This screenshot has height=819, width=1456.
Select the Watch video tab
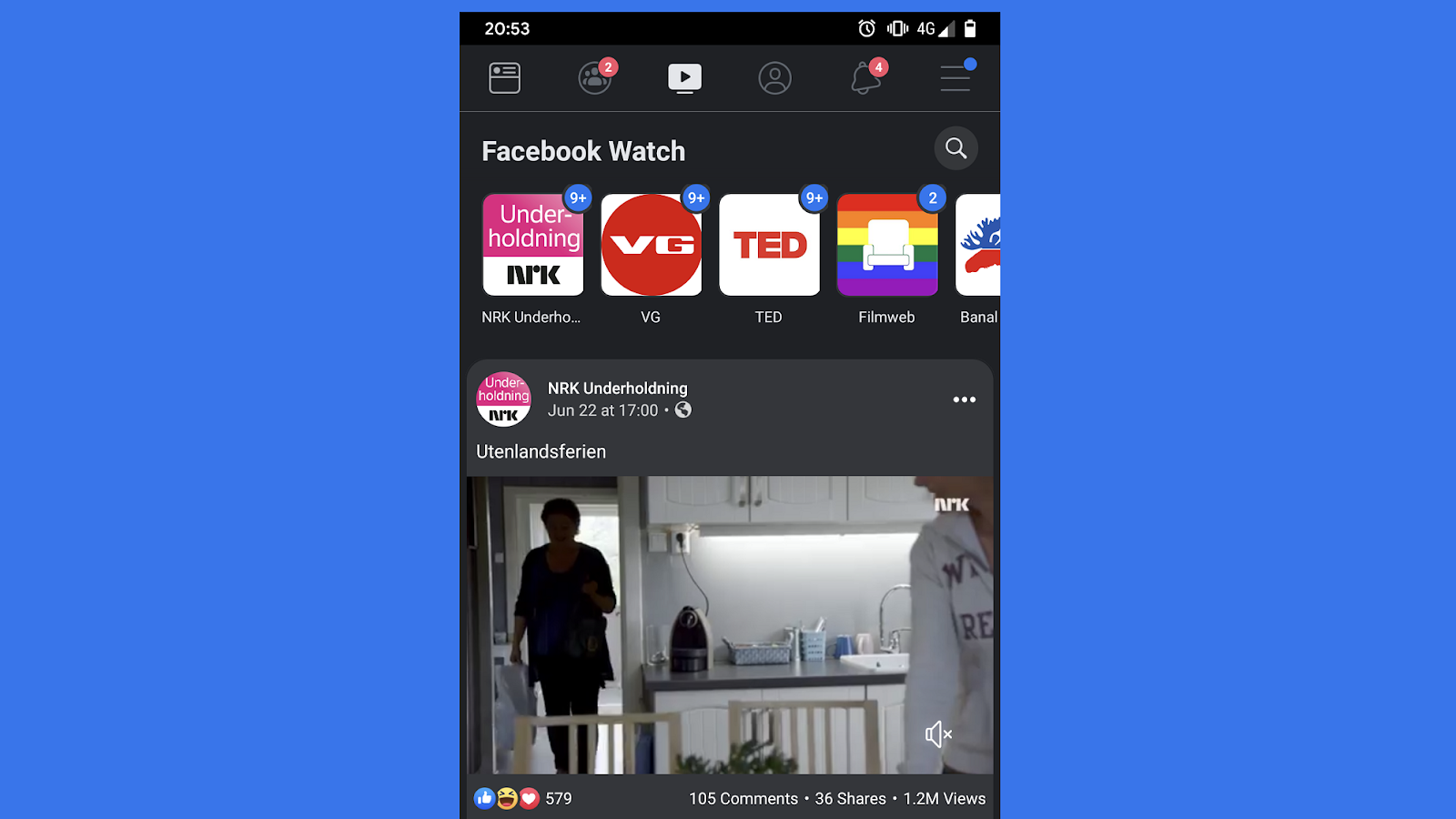click(684, 78)
